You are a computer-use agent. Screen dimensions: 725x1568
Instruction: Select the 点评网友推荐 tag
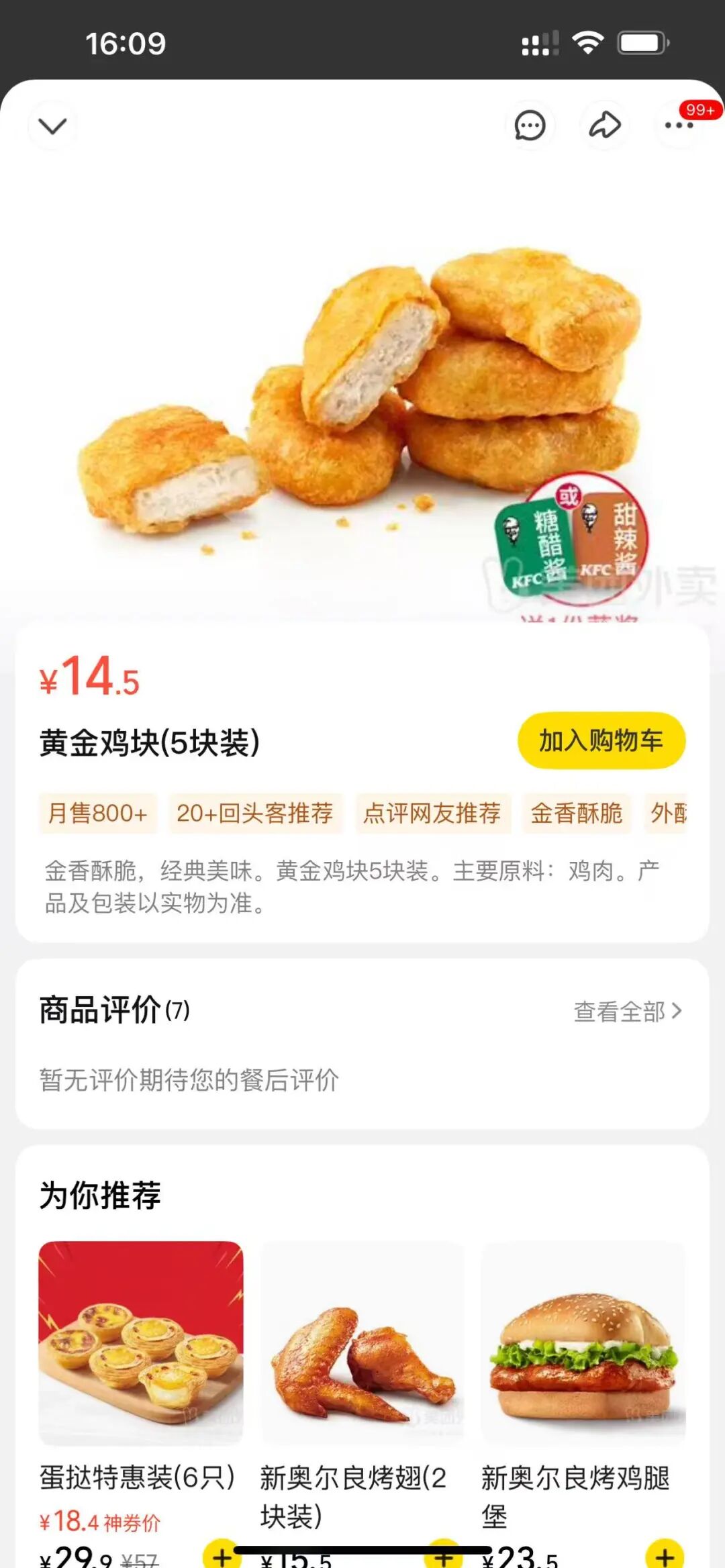(432, 813)
